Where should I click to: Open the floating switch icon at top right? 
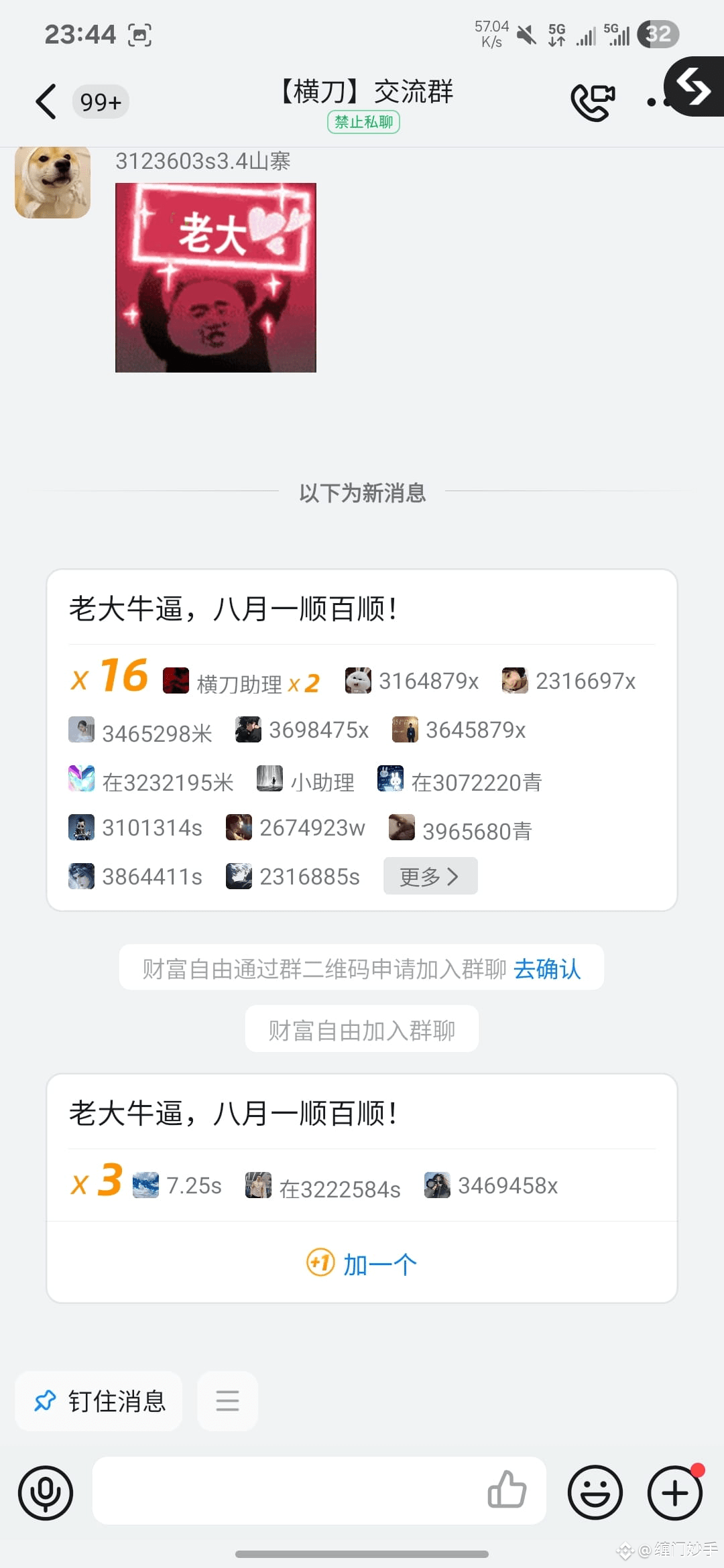pos(695,86)
